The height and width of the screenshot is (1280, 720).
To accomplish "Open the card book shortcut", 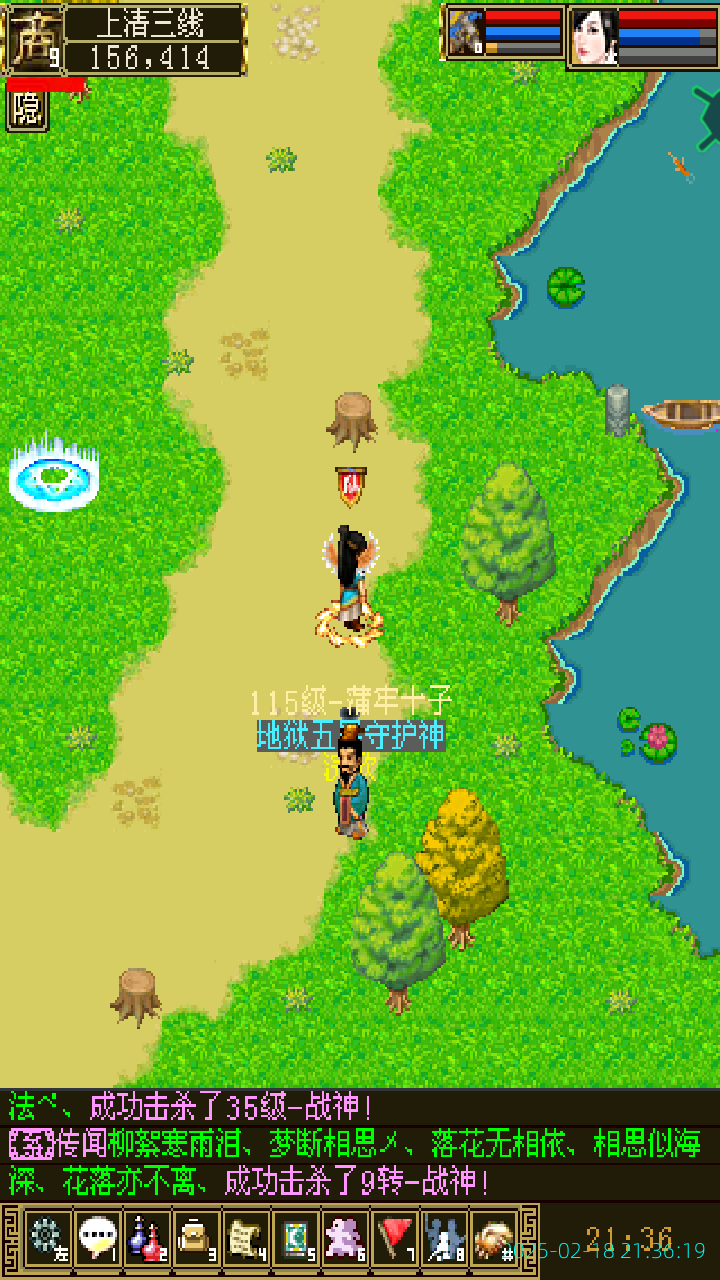I will point(295,1238).
